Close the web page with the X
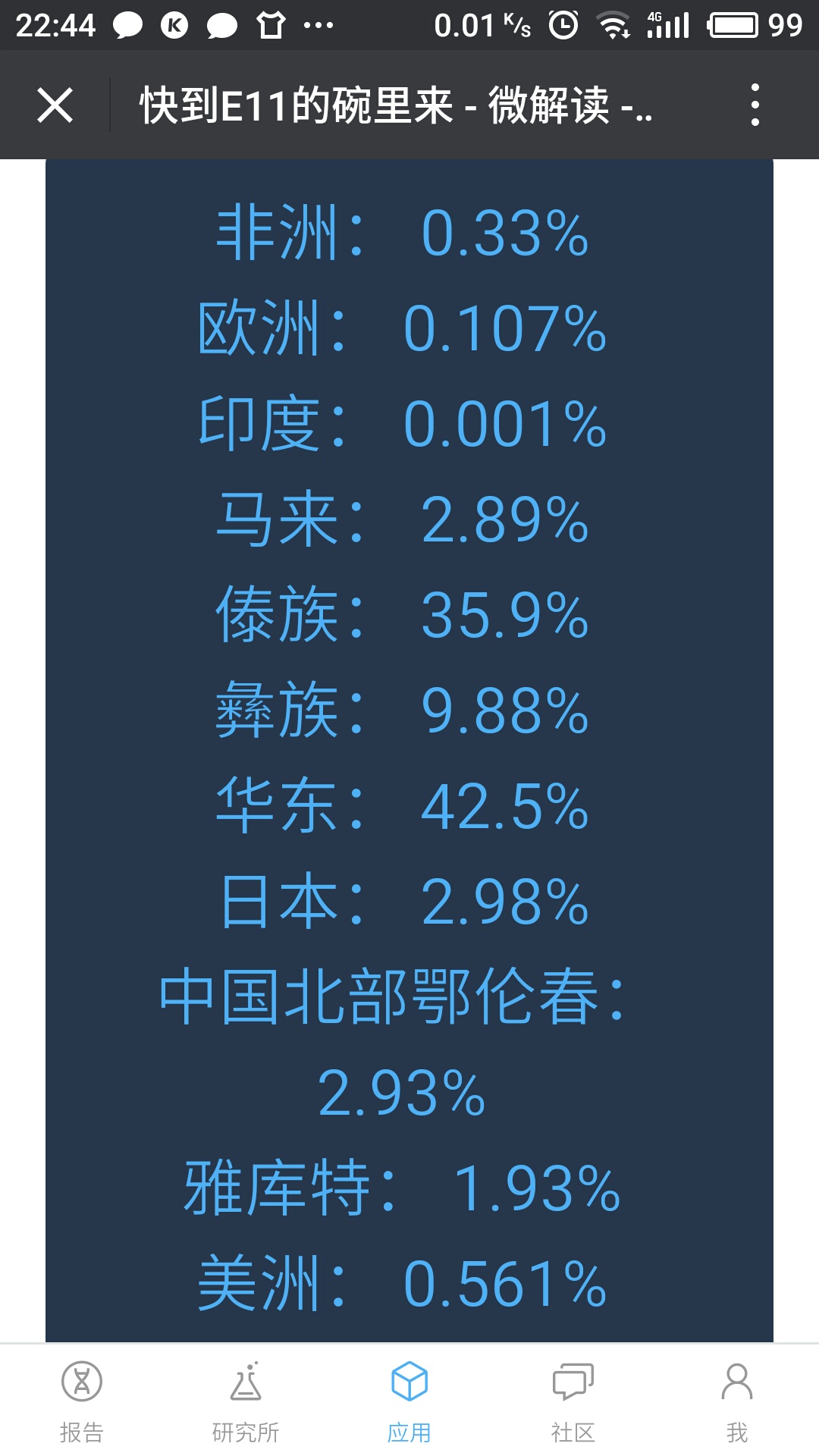This screenshot has width=819, height=1456. (x=55, y=105)
